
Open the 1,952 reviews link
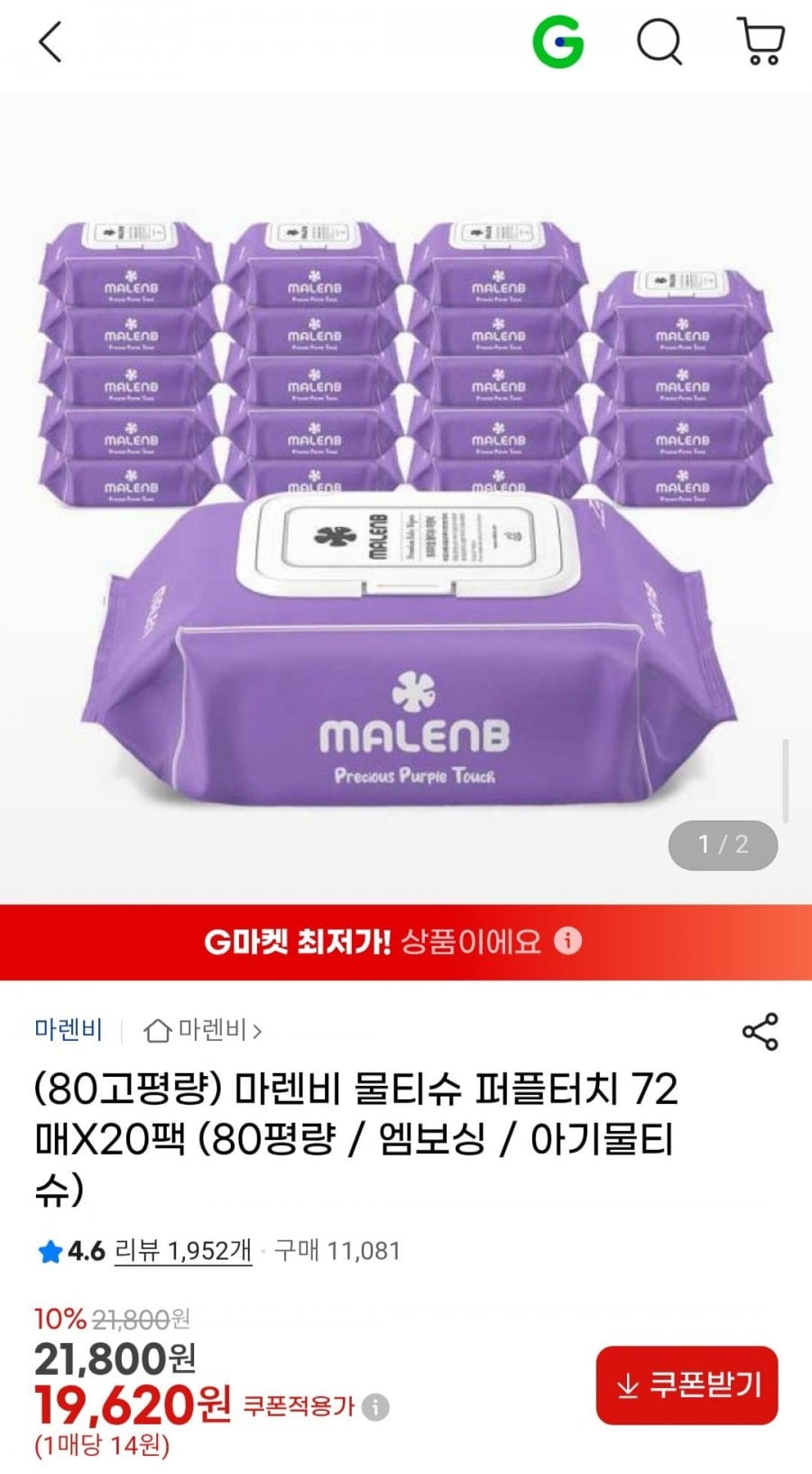pyautogui.click(x=183, y=1250)
